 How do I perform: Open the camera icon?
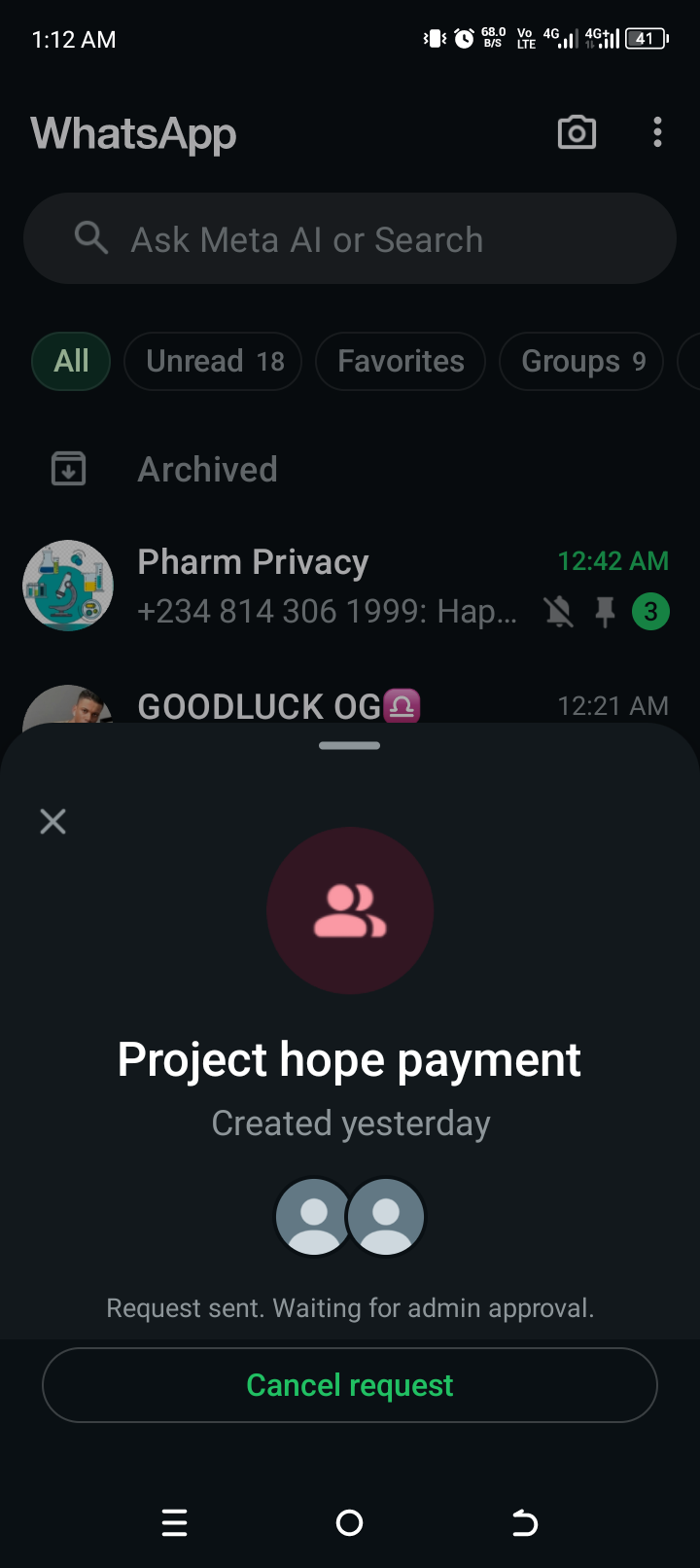(x=577, y=132)
